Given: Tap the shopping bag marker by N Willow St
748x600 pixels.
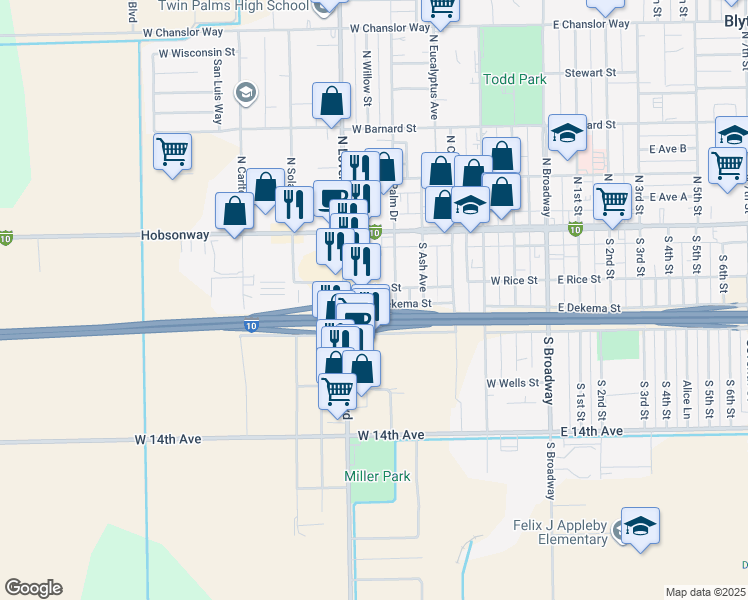Looking at the screenshot, I should (331, 101).
